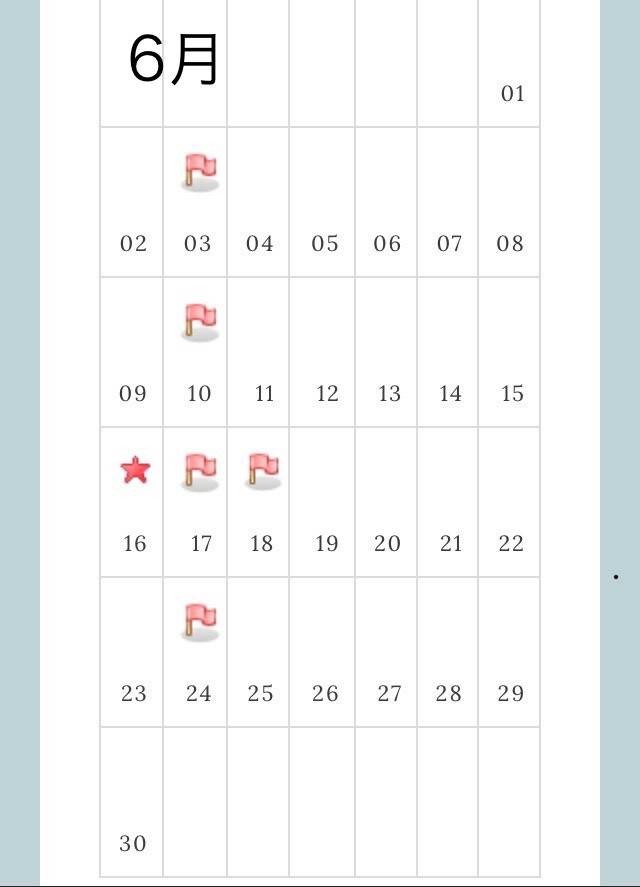
Task: Tap the red star on June 16
Action: (135, 469)
